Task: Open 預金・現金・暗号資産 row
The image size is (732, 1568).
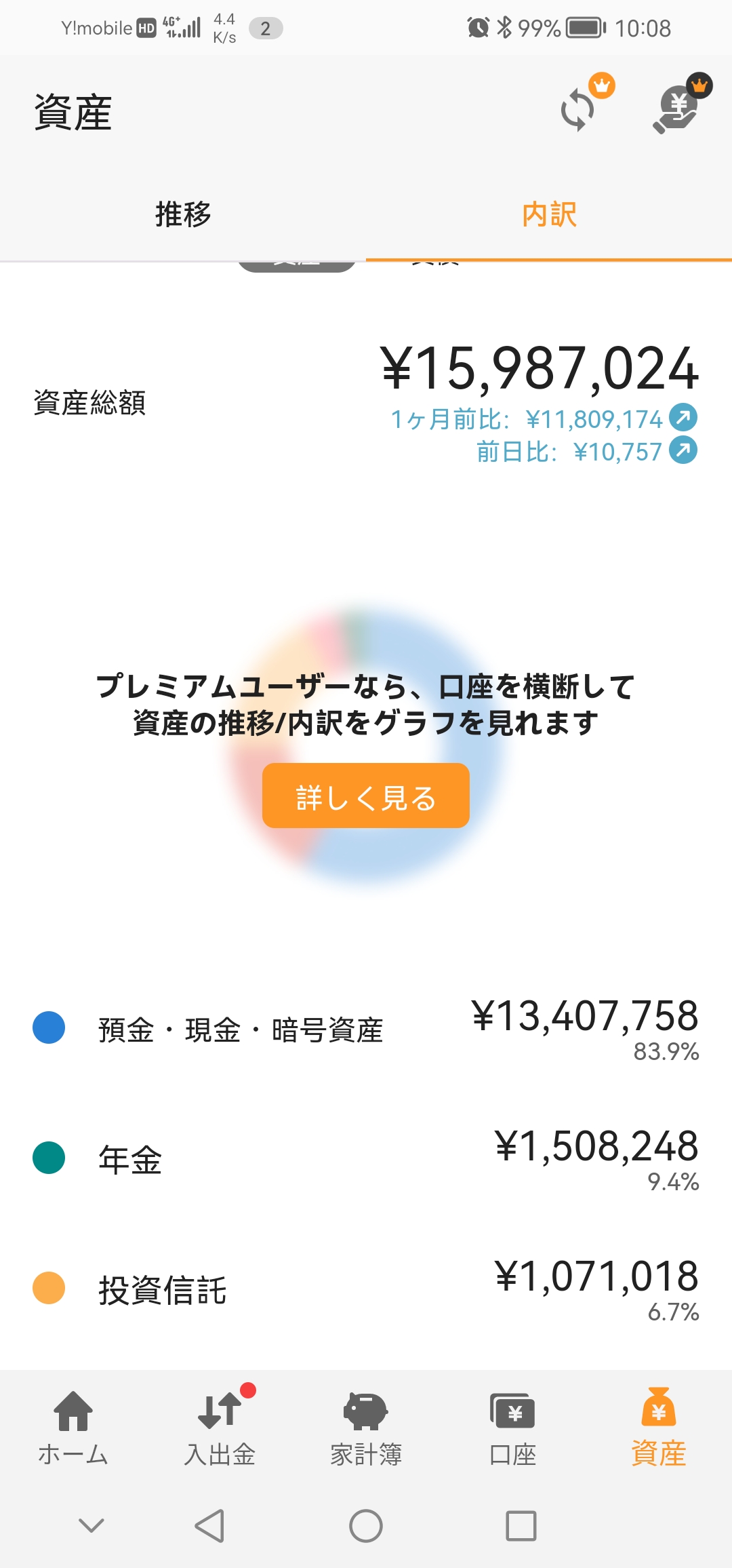Action: point(366,1030)
